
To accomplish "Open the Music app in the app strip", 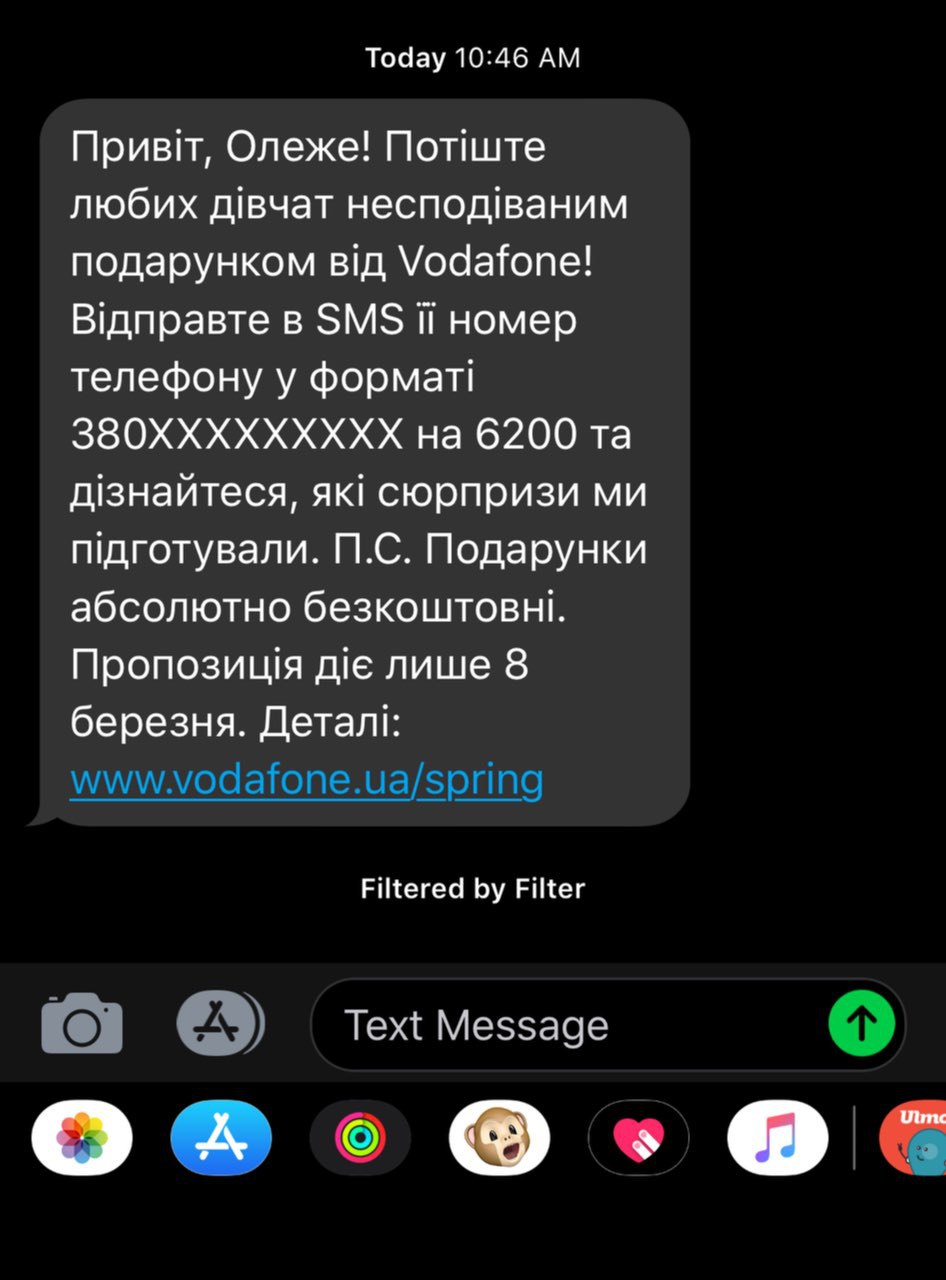I will pyautogui.click(x=777, y=1138).
